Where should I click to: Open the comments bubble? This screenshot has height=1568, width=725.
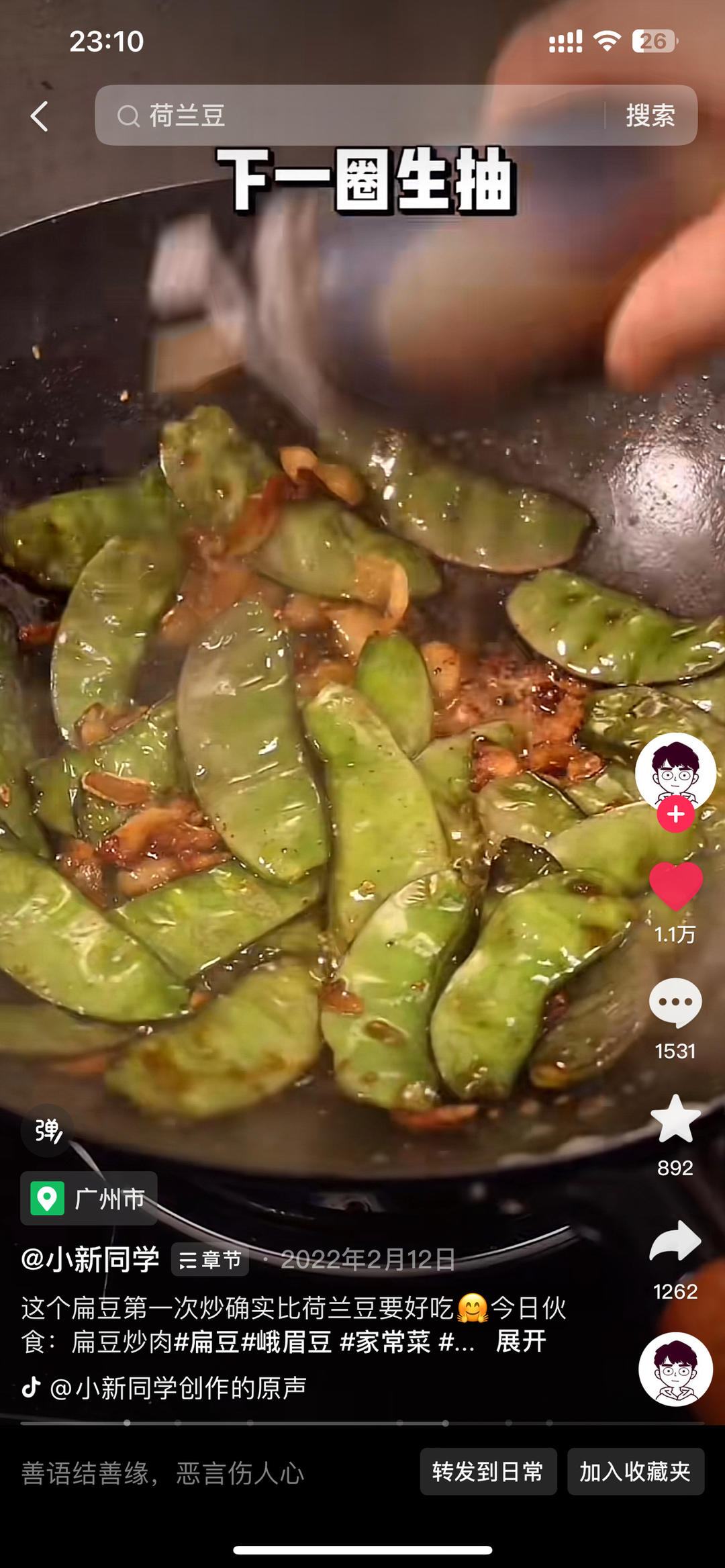pos(675,1003)
